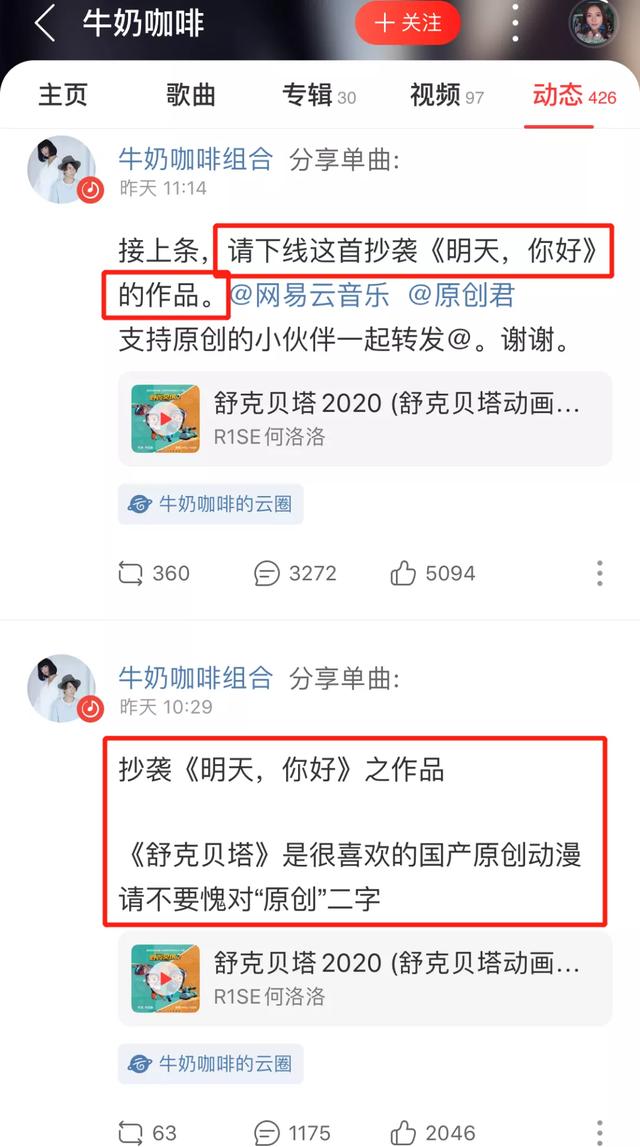
Task: Open 牛奶咖啡的云圈 chip in 11:14 post
Action: click(x=211, y=504)
